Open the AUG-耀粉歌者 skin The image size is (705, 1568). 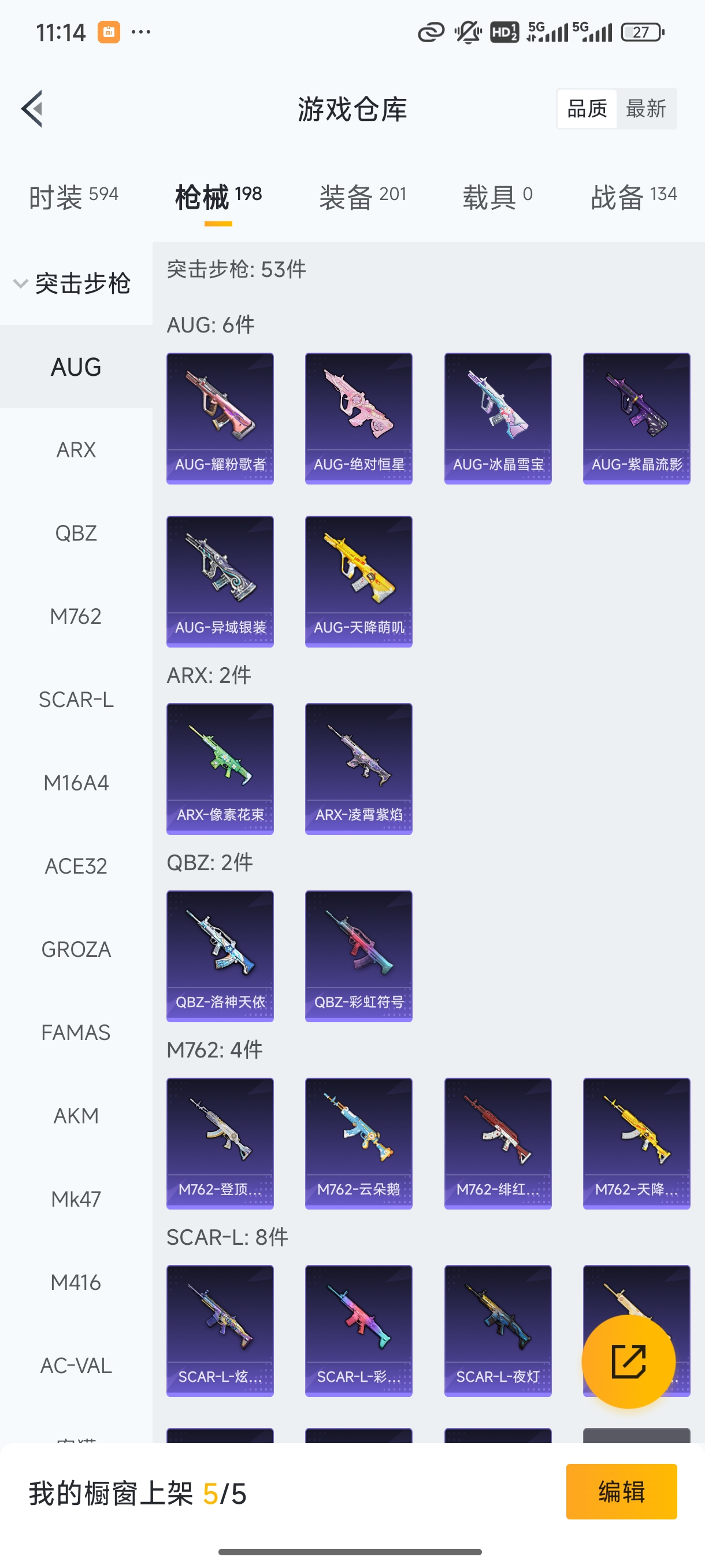click(220, 418)
